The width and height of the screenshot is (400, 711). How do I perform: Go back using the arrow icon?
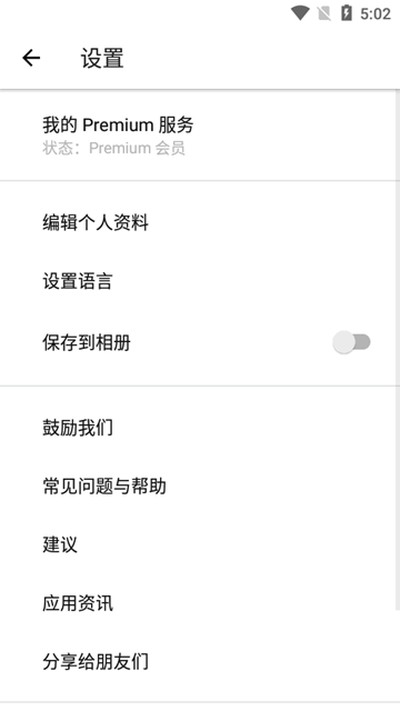coord(31,58)
